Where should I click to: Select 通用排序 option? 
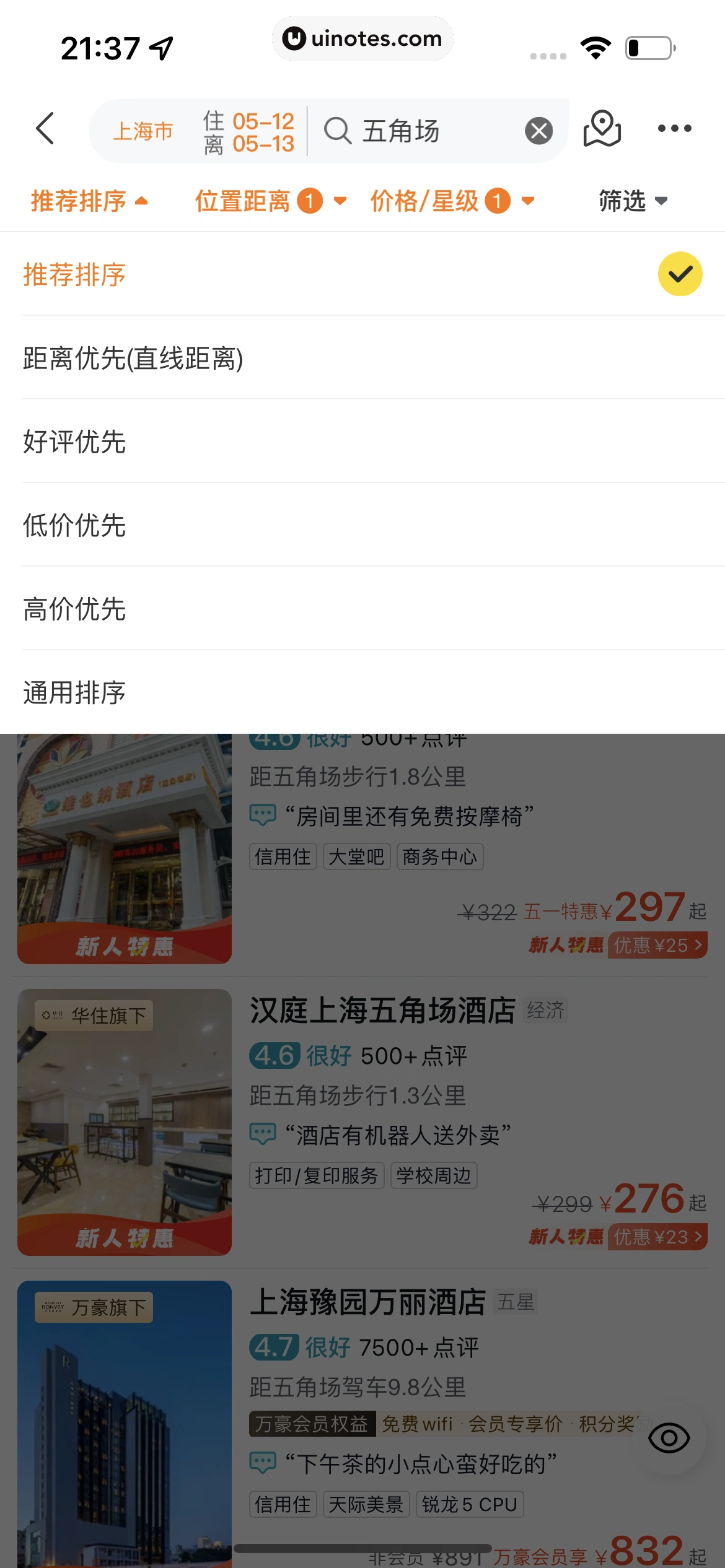coord(74,692)
